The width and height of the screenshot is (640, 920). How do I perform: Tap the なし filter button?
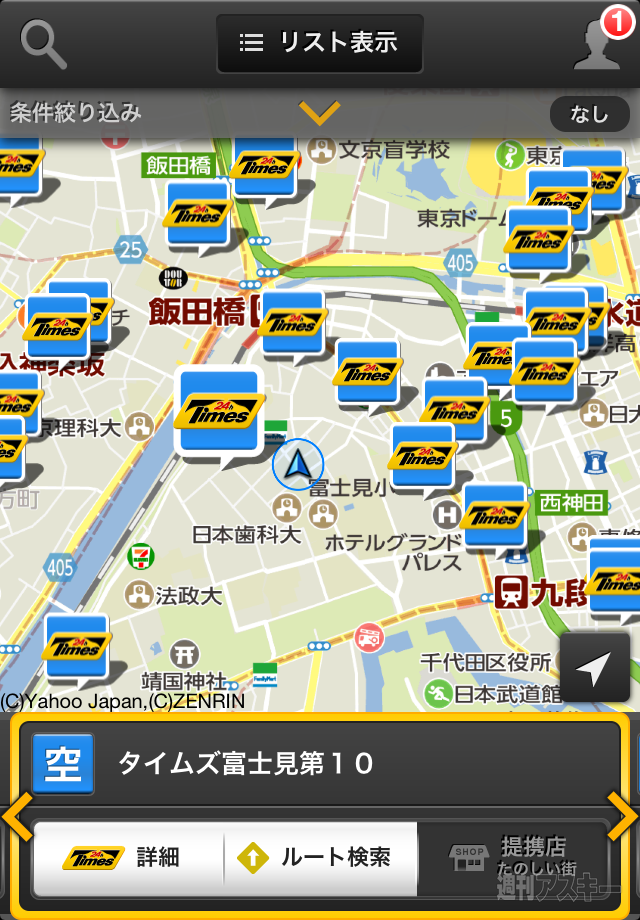[x=589, y=114]
